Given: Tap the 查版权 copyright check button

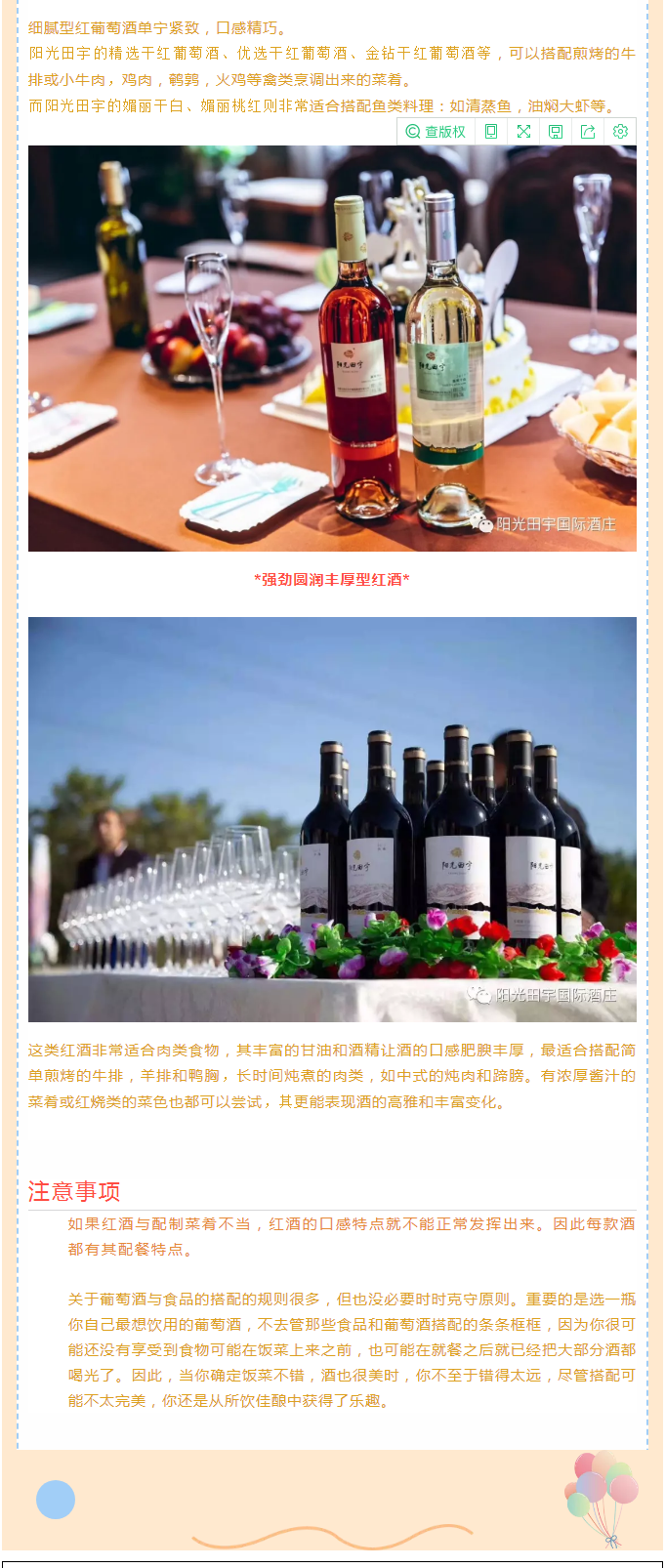Looking at the screenshot, I should point(436,132).
